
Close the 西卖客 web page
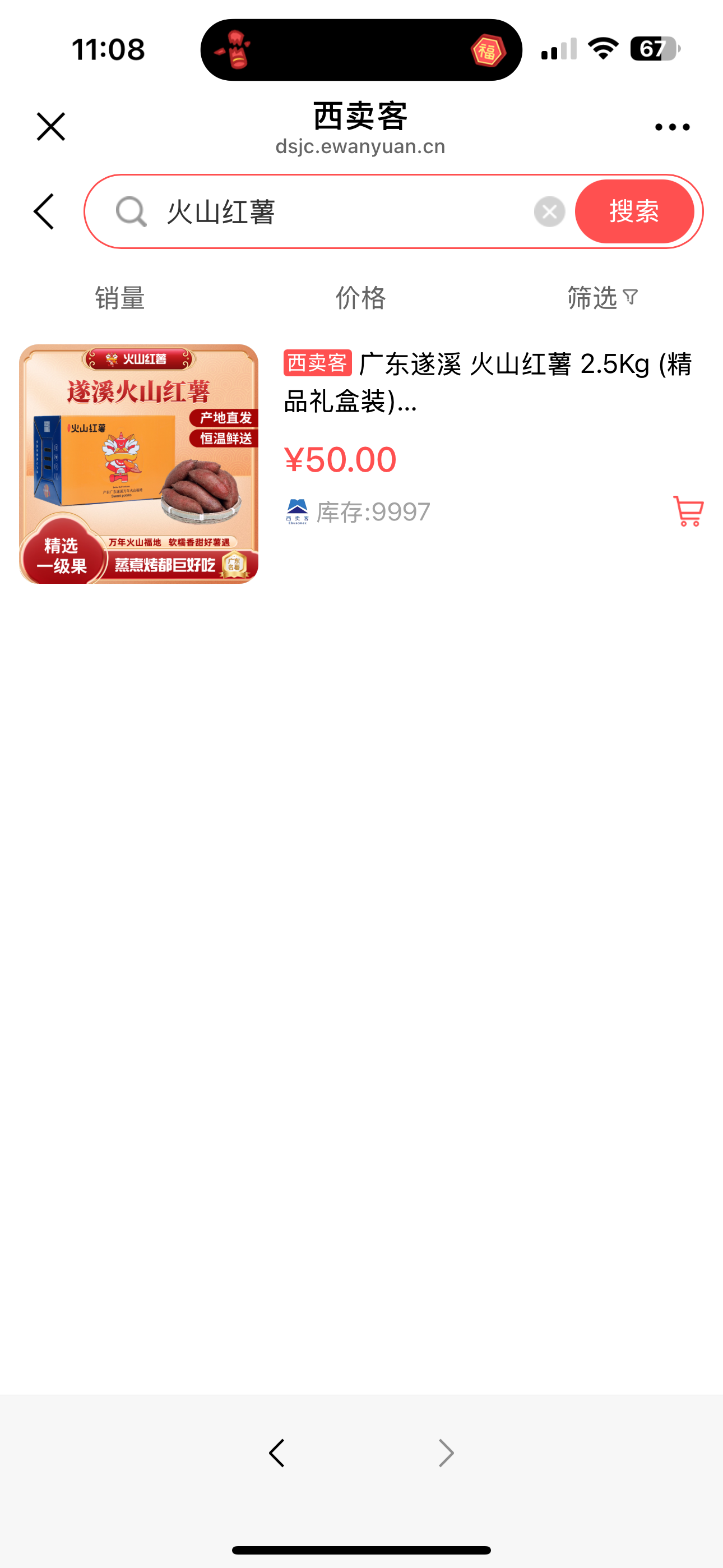(50, 127)
